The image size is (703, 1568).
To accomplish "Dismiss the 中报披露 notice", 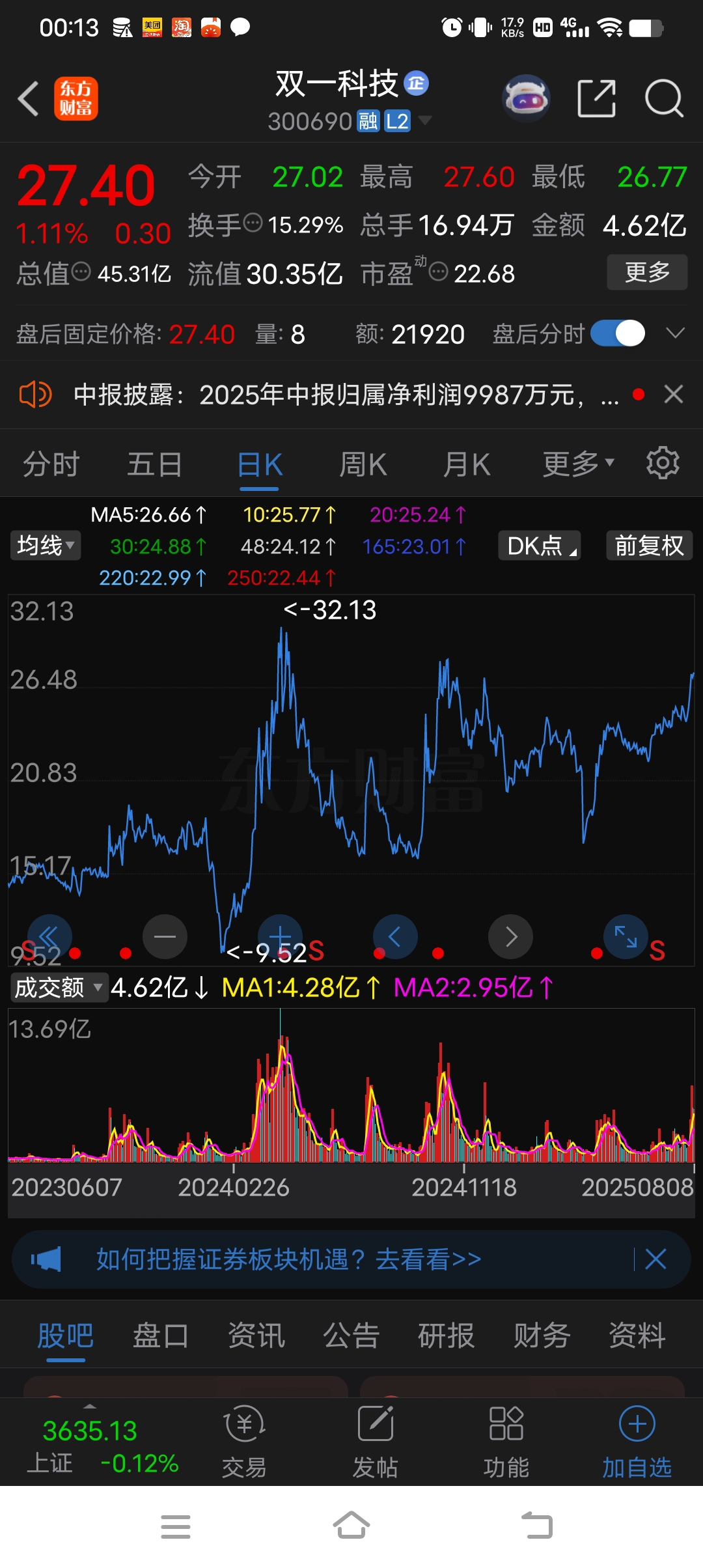I will [x=674, y=394].
